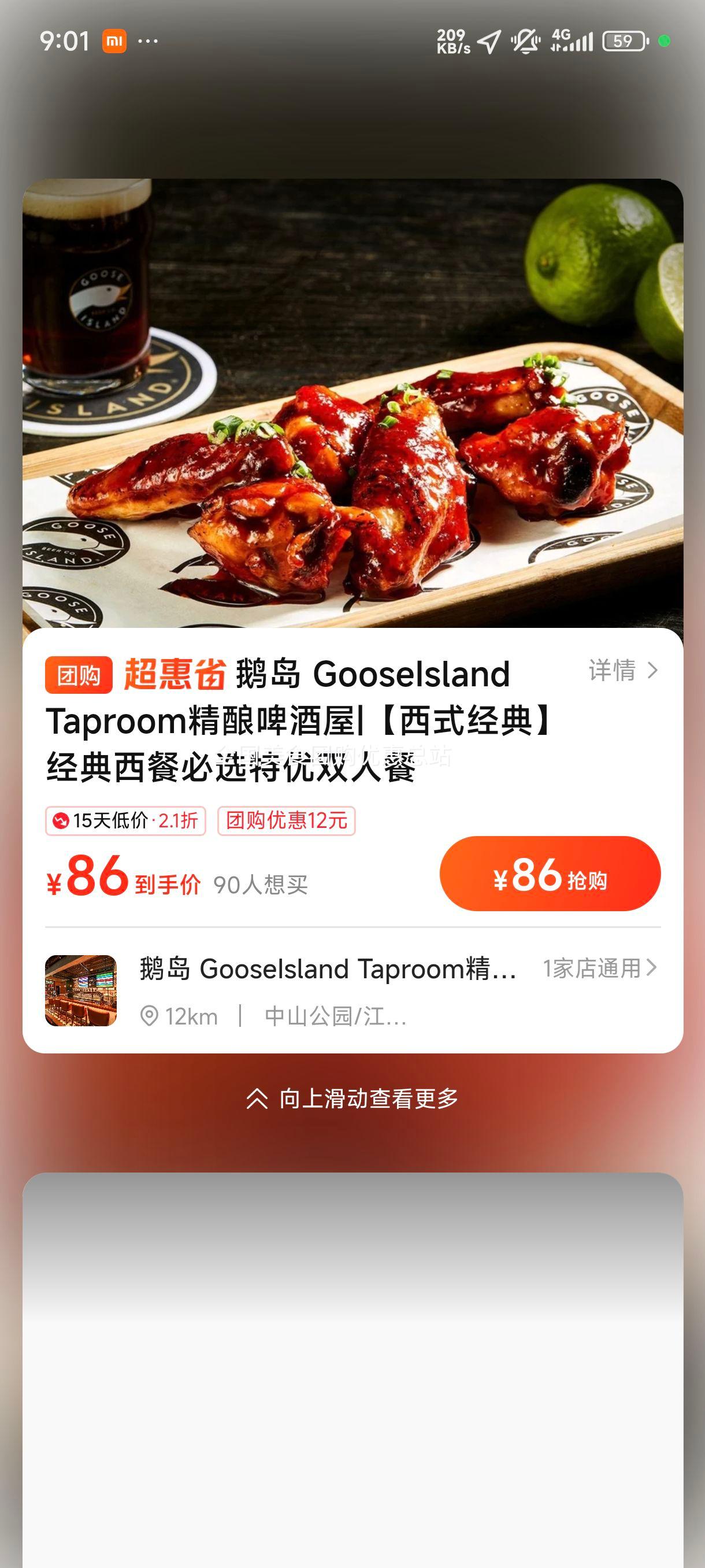Open the store photo thumbnail
The image size is (705, 1568).
[81, 986]
